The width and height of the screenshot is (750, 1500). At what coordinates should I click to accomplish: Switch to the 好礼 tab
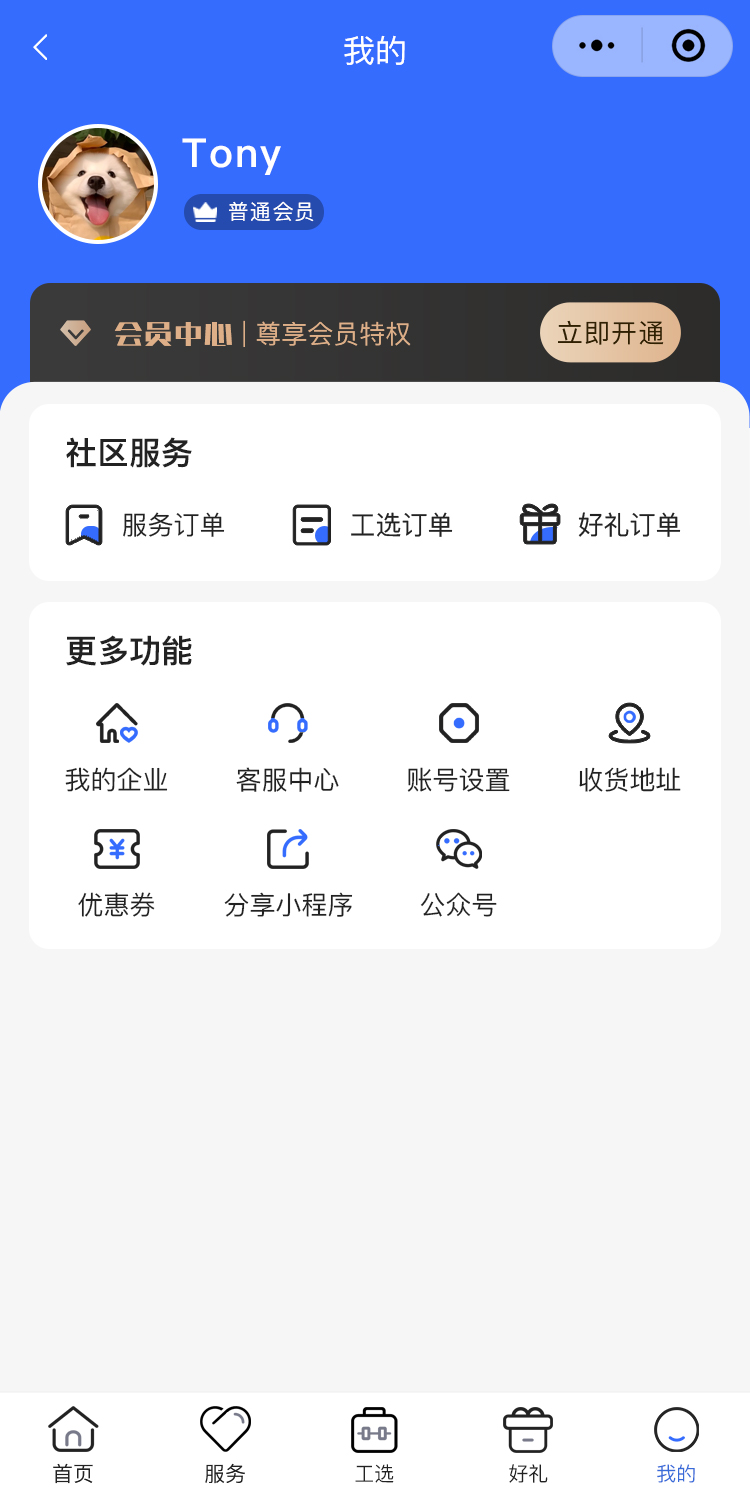point(527,1445)
